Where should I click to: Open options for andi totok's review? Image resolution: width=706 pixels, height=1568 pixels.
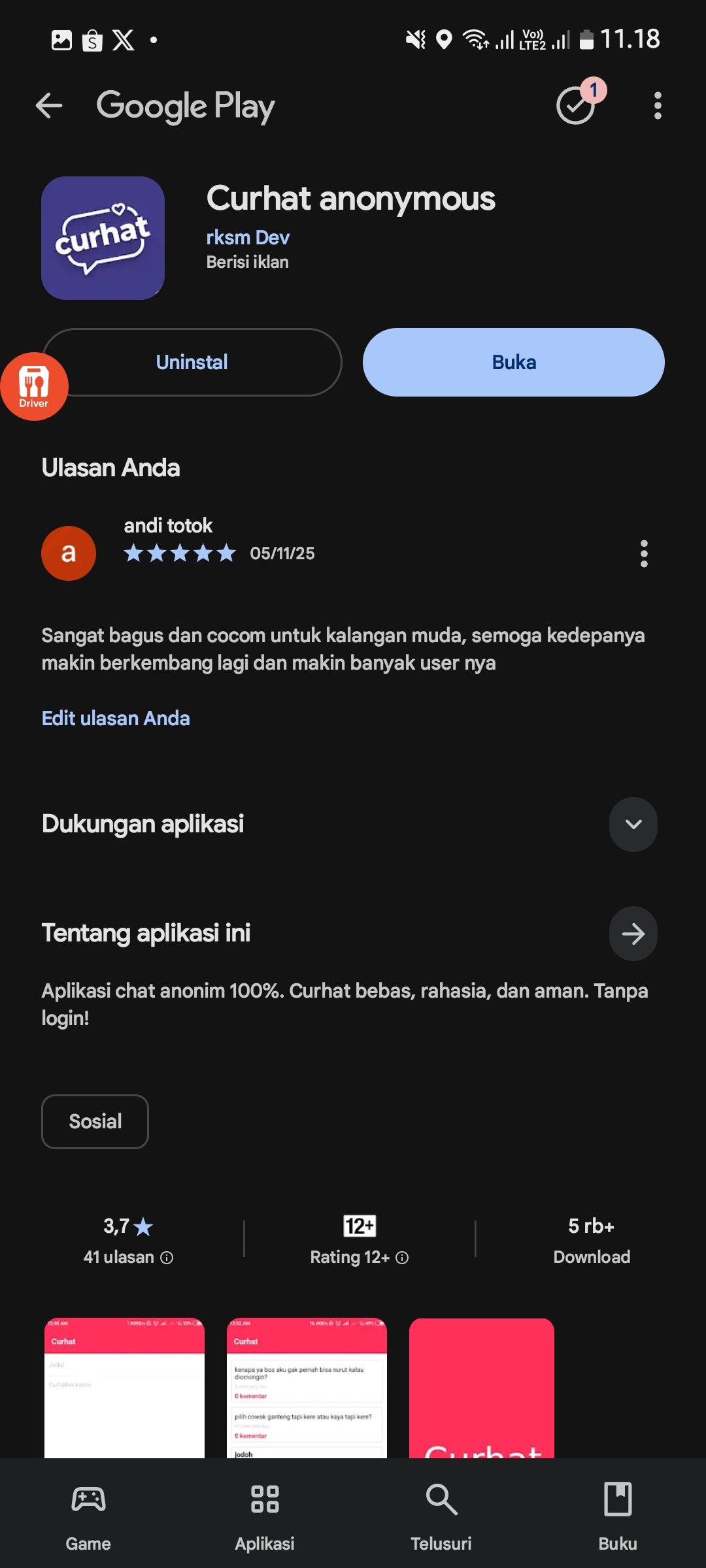(x=644, y=553)
